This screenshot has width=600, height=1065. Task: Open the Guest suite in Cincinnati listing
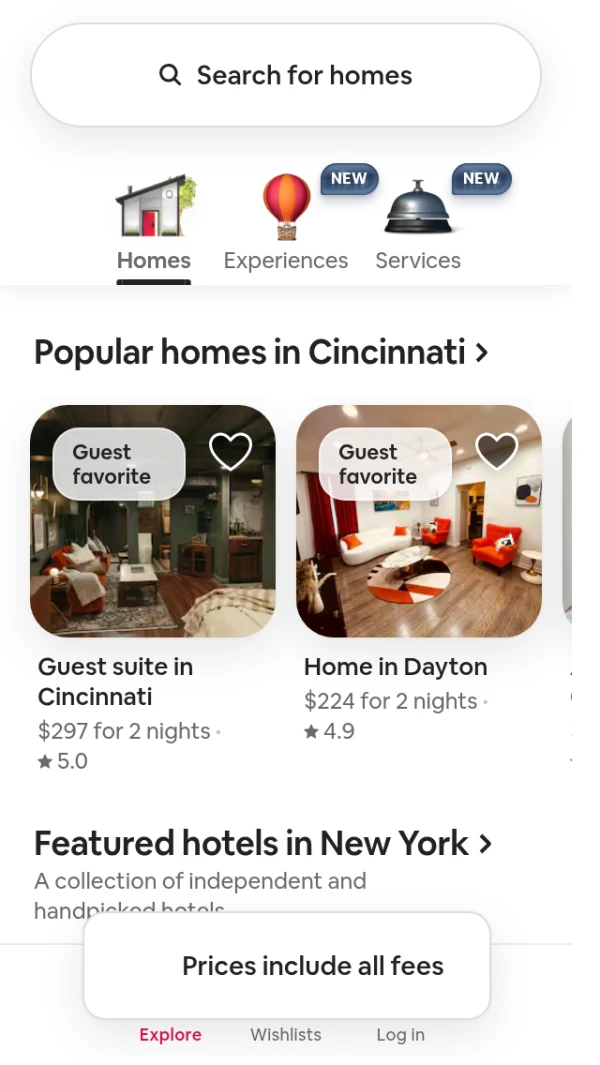[x=153, y=540]
